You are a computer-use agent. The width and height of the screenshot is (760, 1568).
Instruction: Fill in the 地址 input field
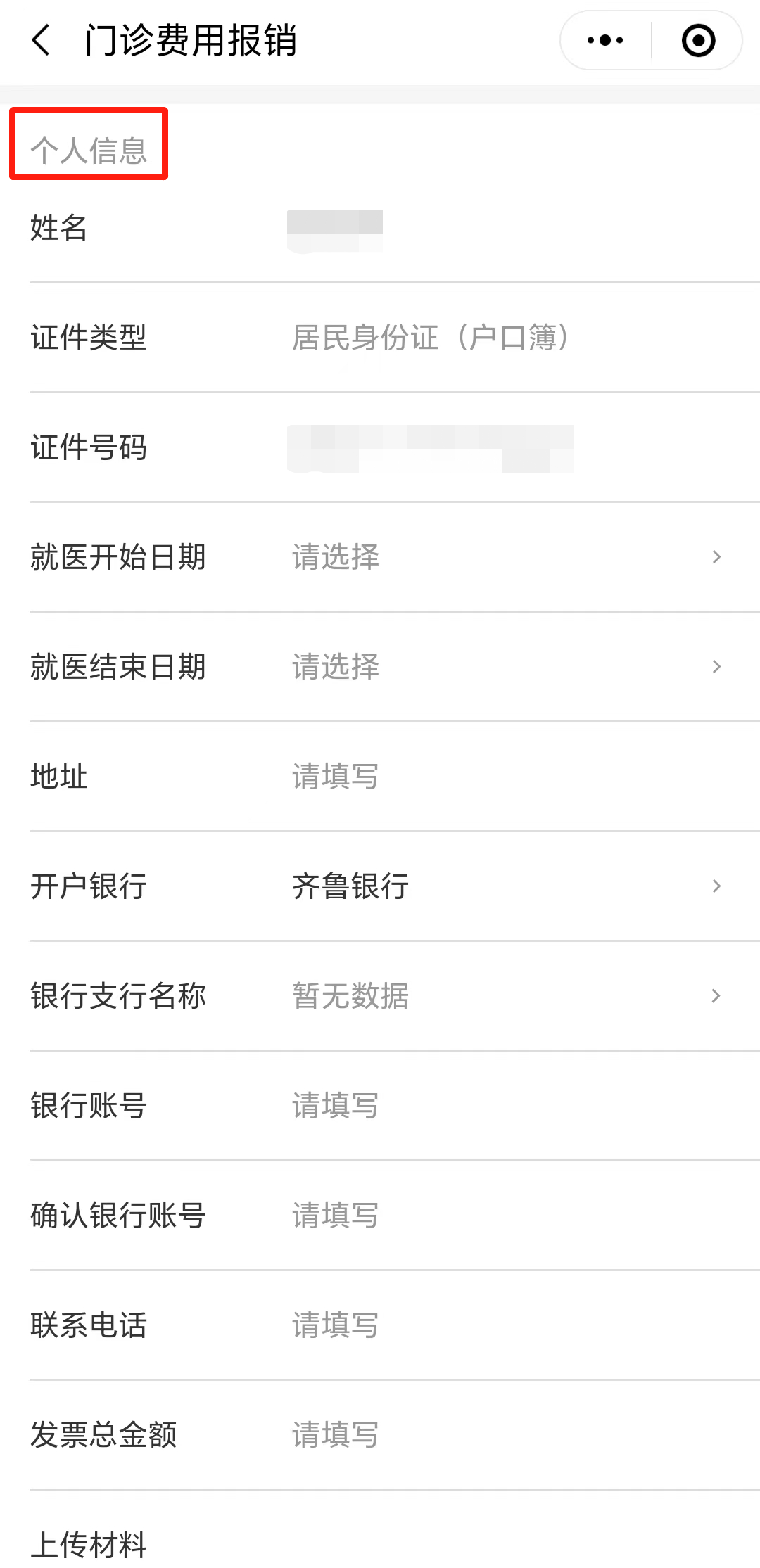[x=335, y=776]
